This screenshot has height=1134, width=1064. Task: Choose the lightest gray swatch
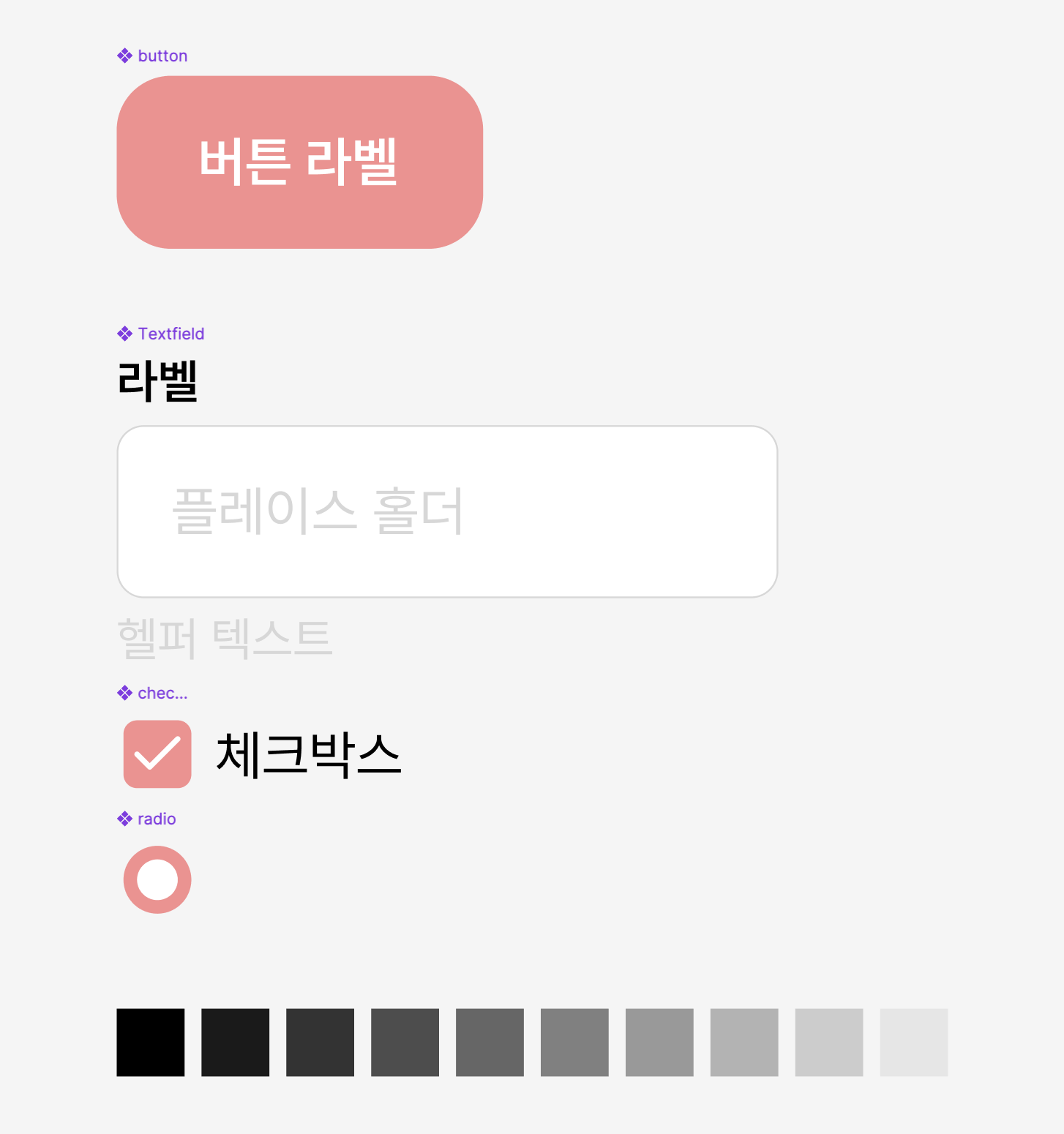[913, 1043]
